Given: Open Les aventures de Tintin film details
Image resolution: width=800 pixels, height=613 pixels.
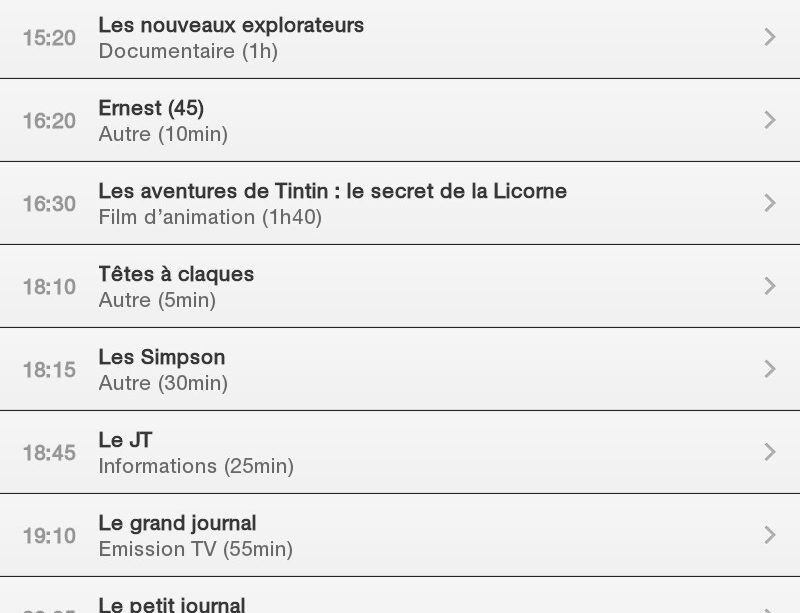Looking at the screenshot, I should click(x=400, y=203).
